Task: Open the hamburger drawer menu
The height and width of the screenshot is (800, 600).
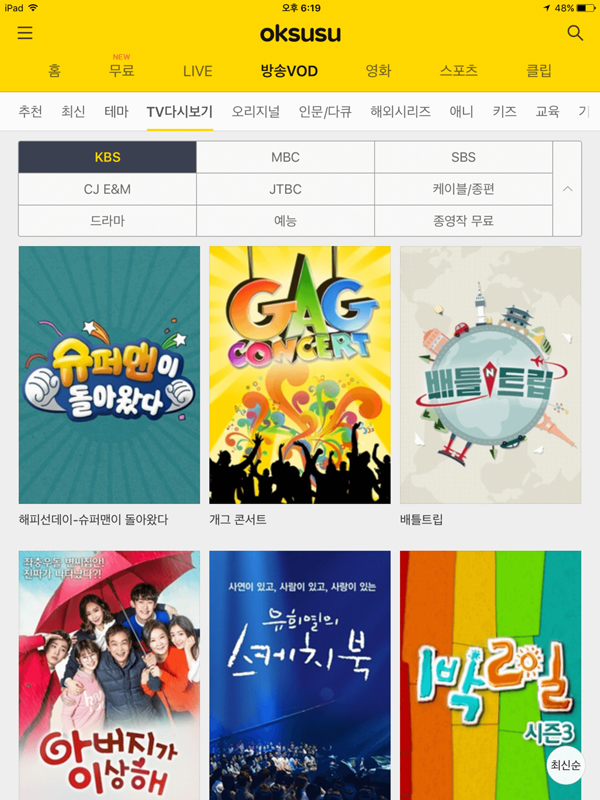Action: [25, 33]
